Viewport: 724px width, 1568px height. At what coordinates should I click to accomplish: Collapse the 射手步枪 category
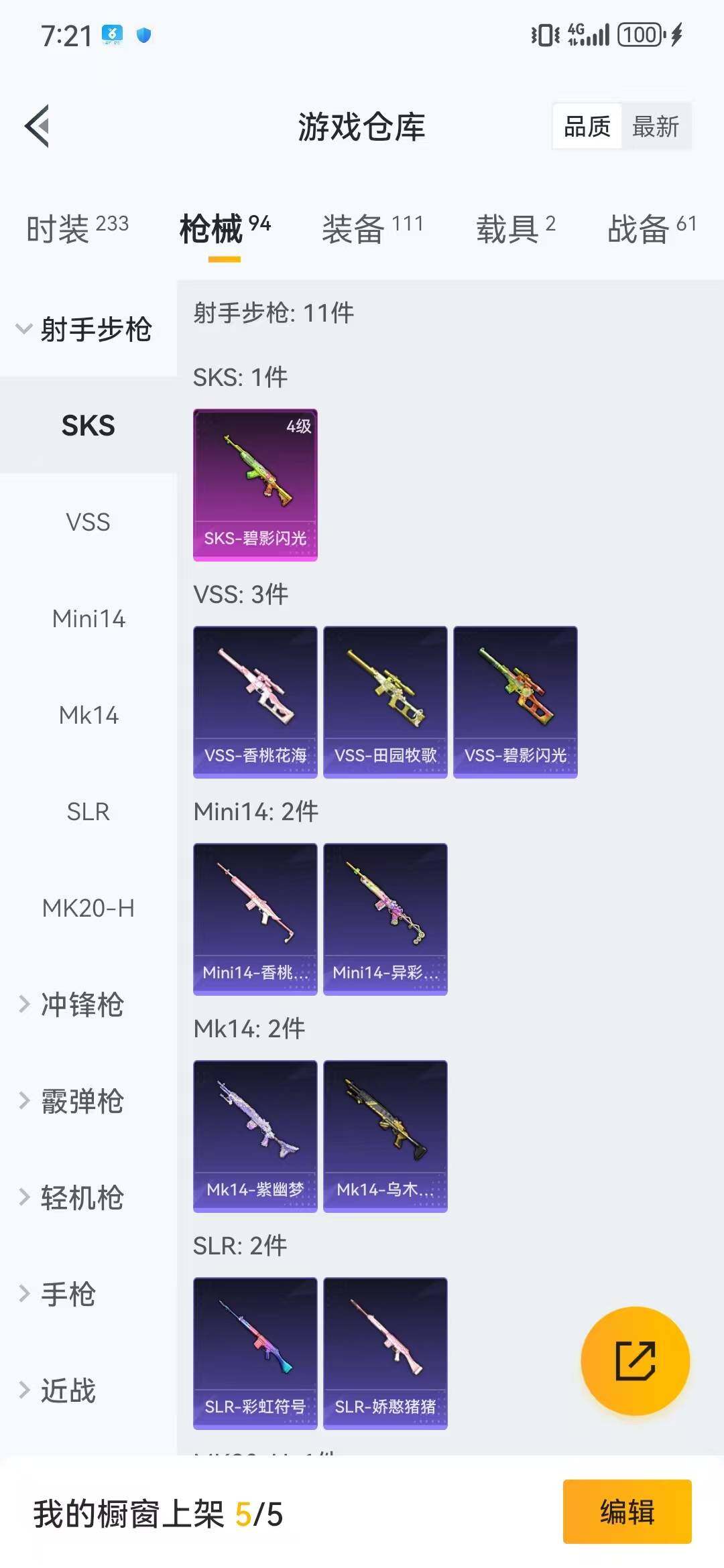96,330
